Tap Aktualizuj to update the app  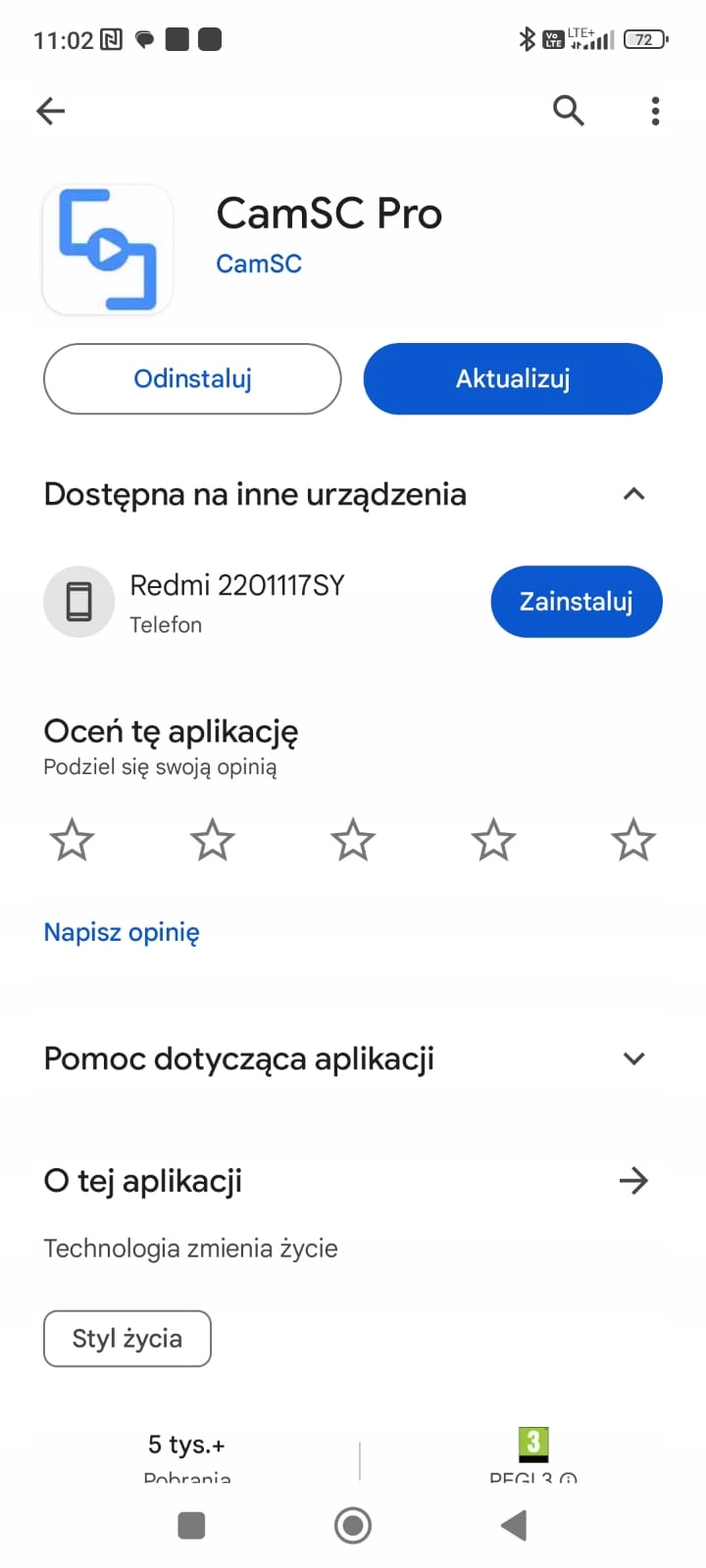(x=513, y=379)
